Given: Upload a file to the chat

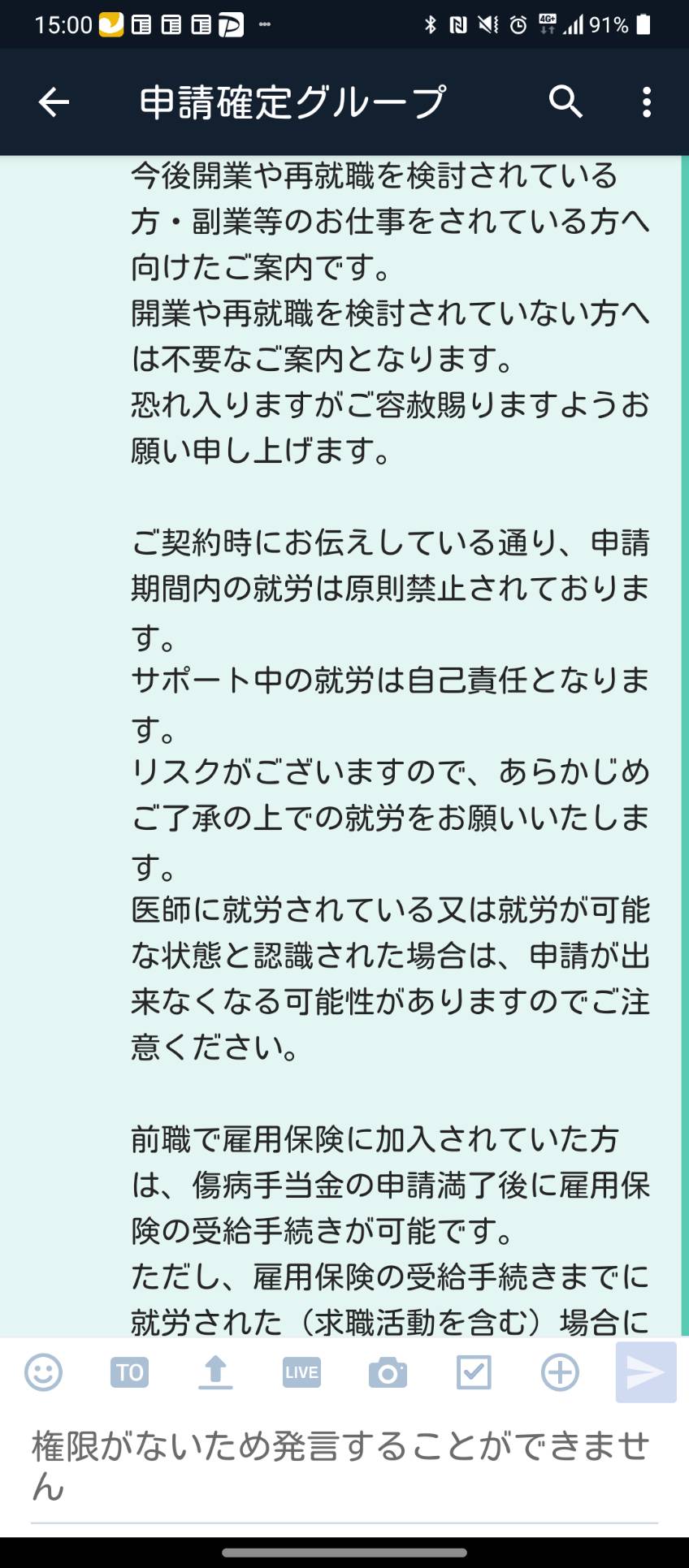Looking at the screenshot, I should click(215, 1373).
